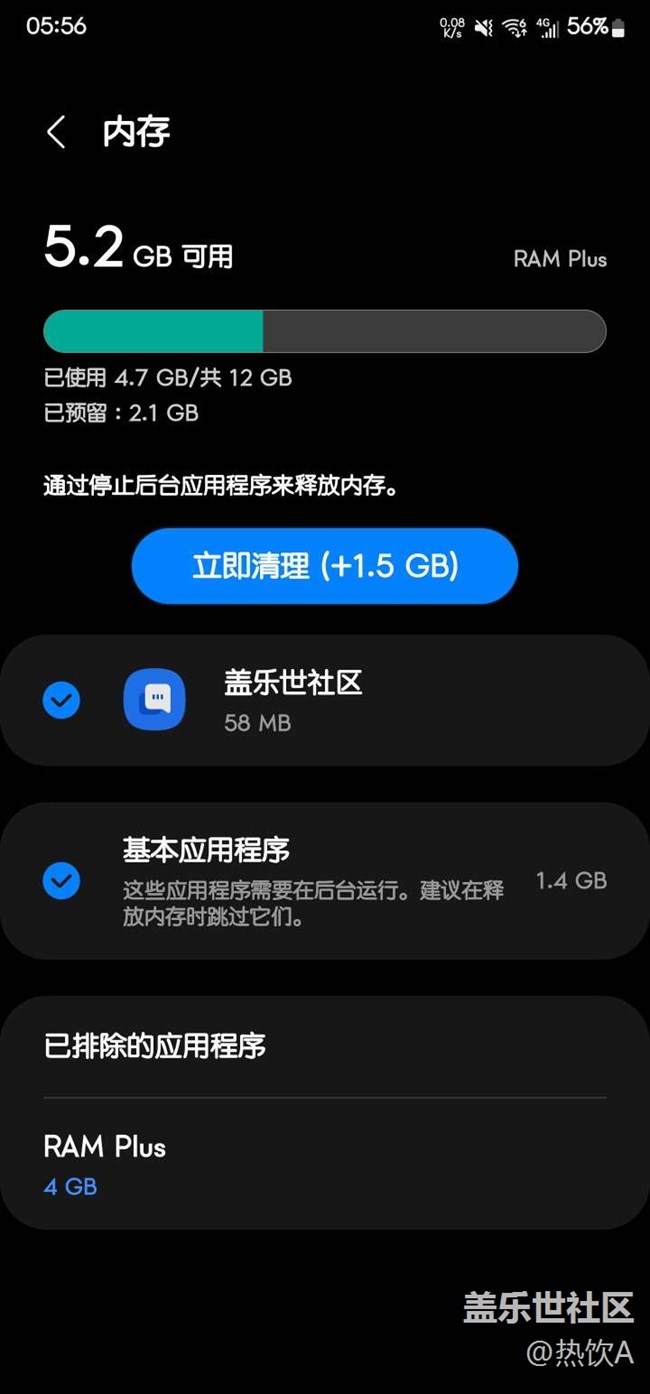Uncheck the 基本应用程序 checkbox
Image resolution: width=650 pixels, height=1394 pixels.
[62, 881]
